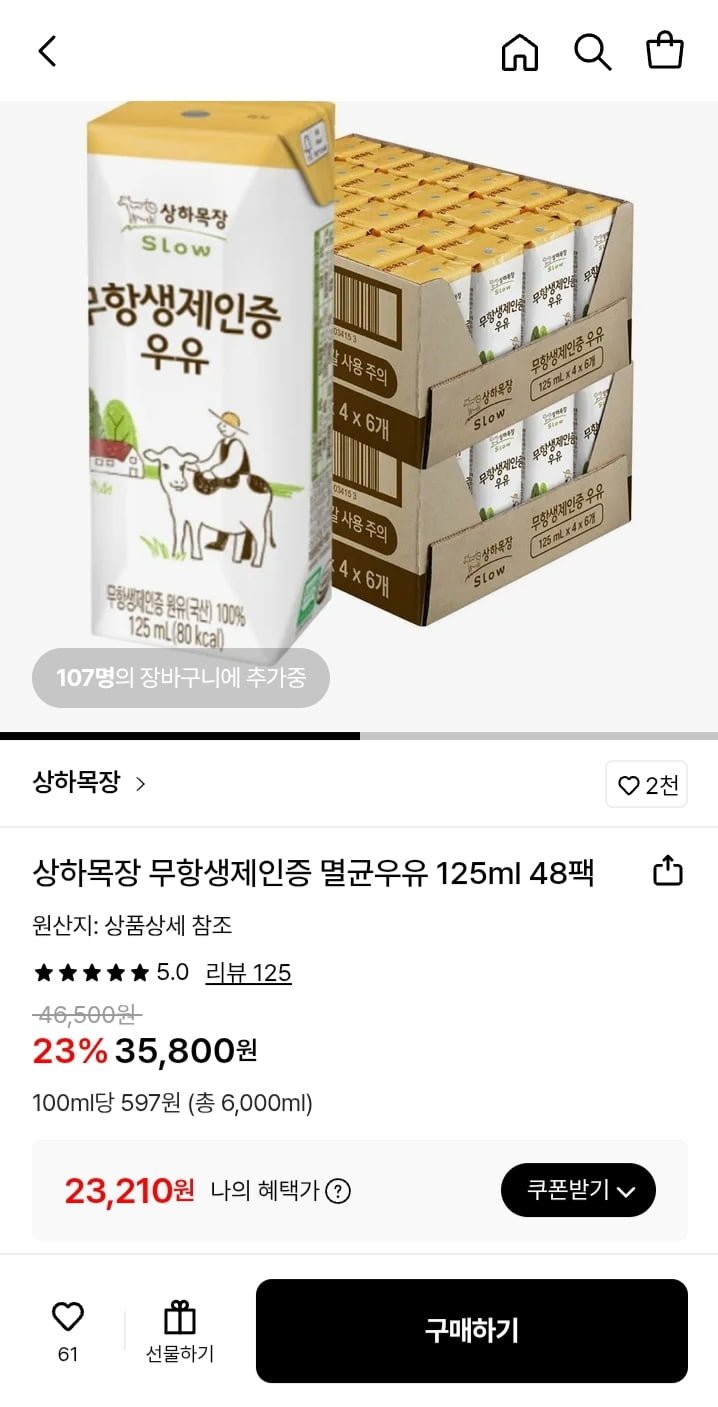The image size is (718, 1407).
Task: View the product image of 상하목장 milk
Action: (x=359, y=400)
